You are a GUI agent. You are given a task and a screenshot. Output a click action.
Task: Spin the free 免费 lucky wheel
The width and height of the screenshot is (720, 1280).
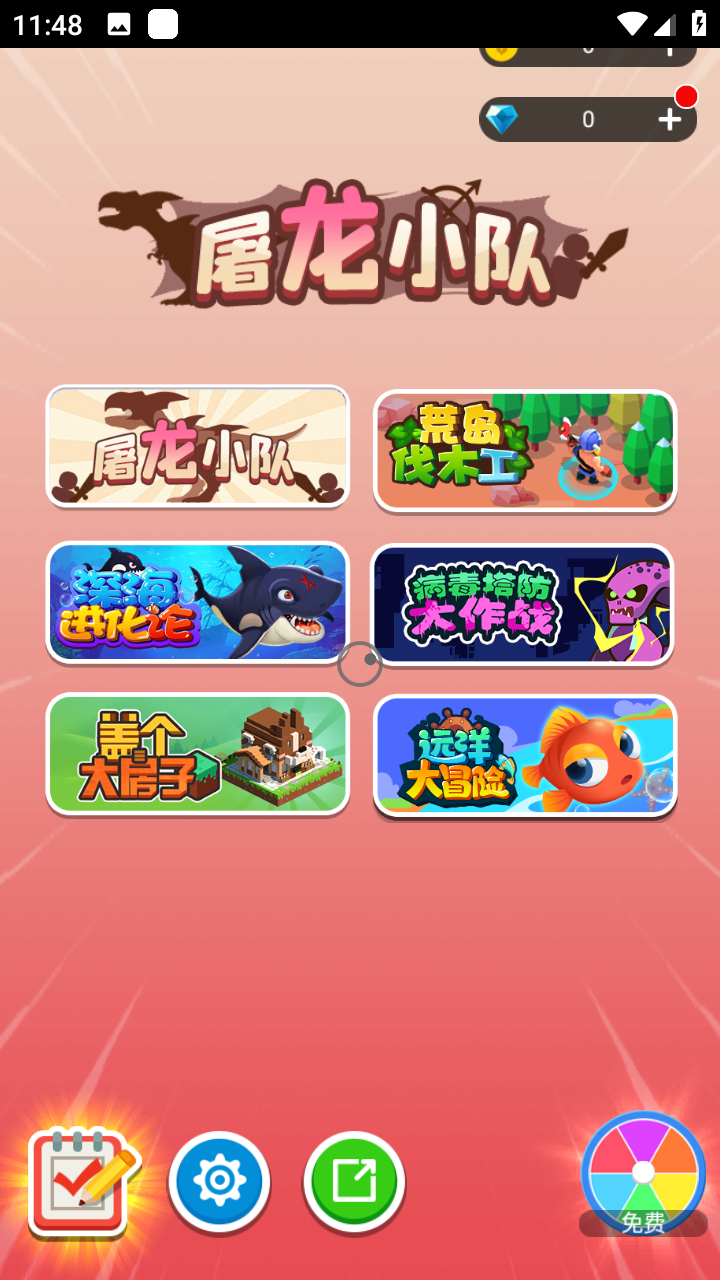point(643,1172)
